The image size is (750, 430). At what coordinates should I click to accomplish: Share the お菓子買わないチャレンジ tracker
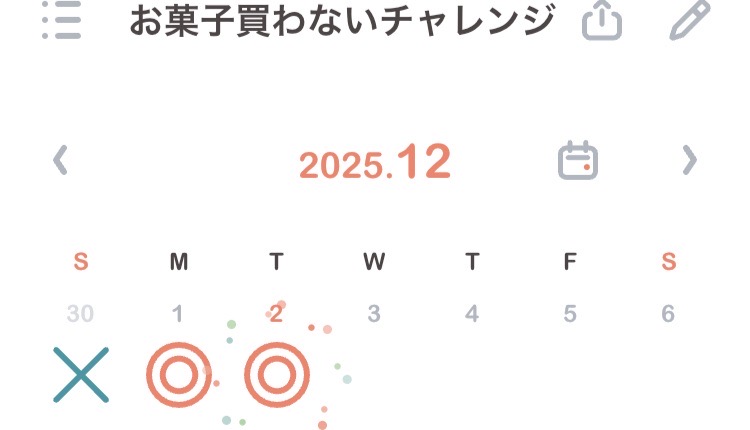click(x=602, y=20)
